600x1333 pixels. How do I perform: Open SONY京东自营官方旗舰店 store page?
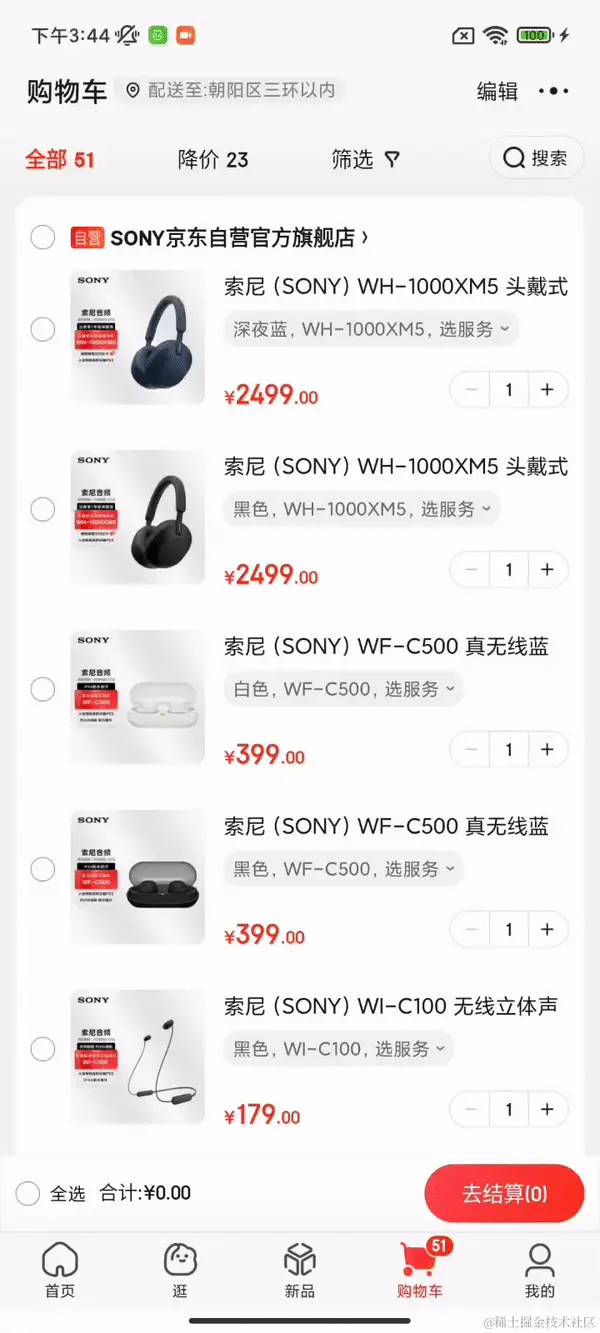tap(232, 238)
